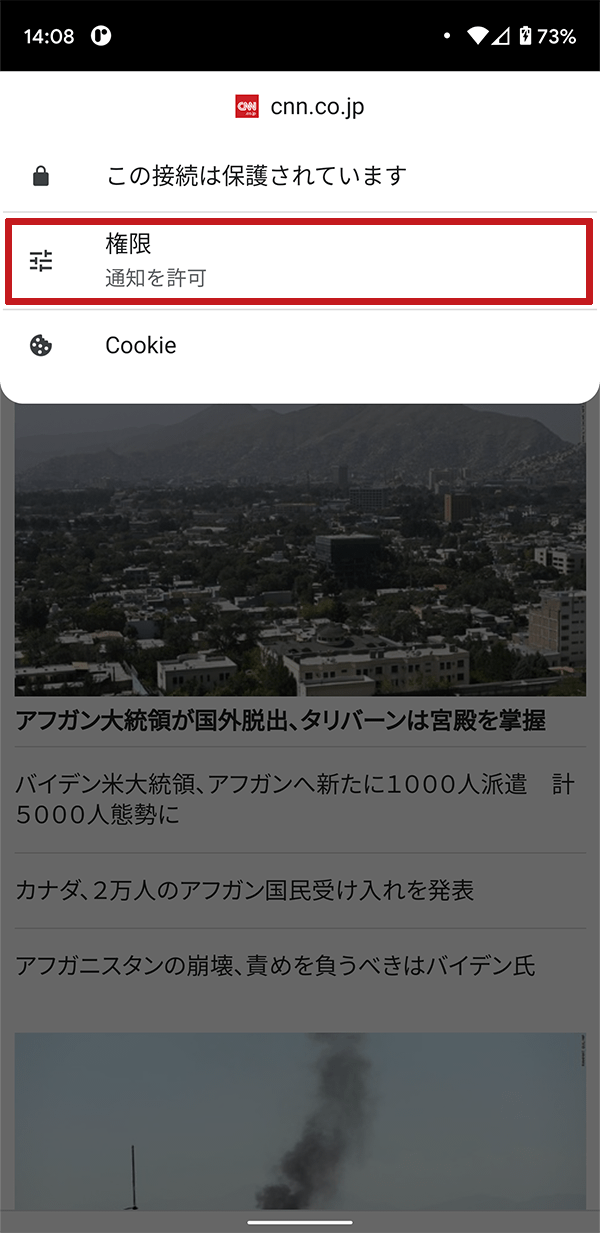Open the article on Canada accepting Afghans
Screen dimensions: 600x1233
point(245,890)
